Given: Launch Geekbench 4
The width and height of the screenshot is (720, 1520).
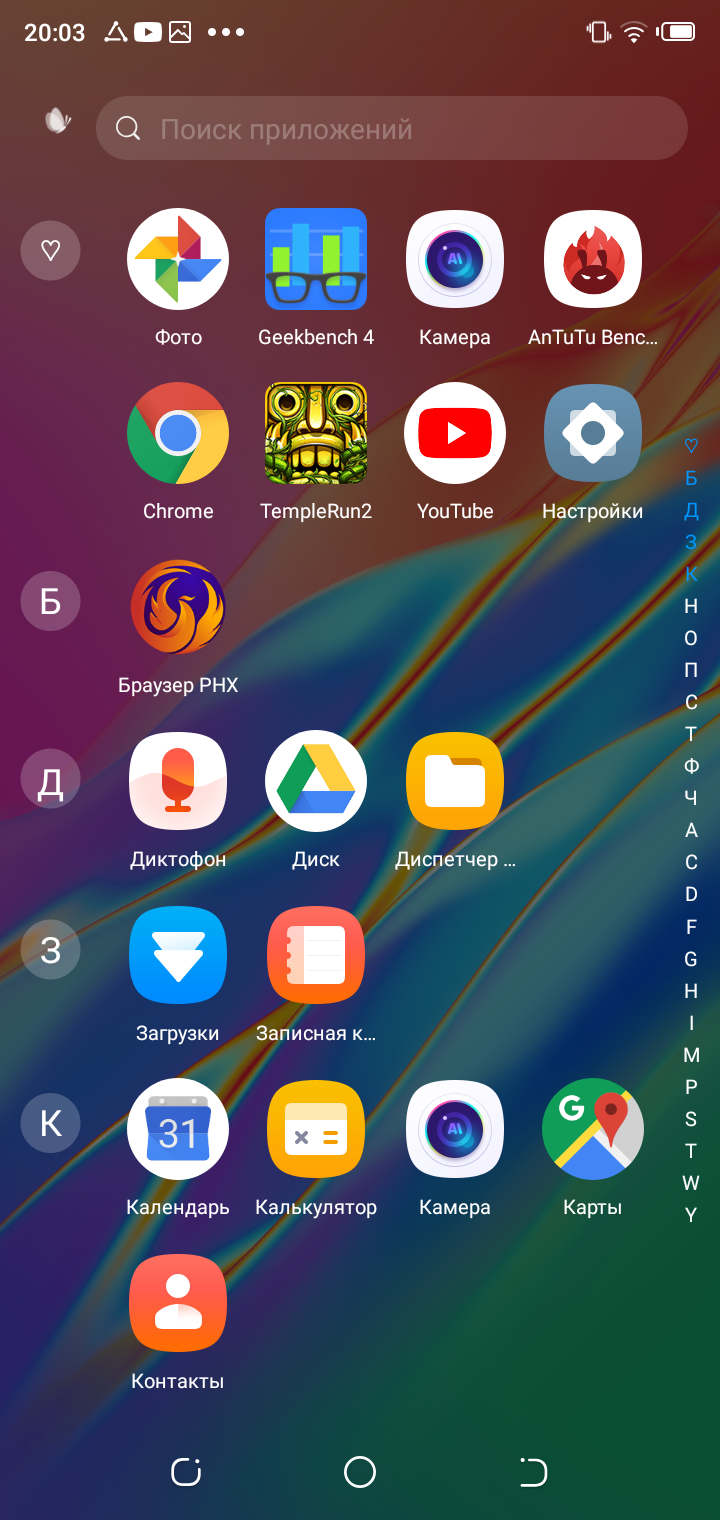Looking at the screenshot, I should coord(316,259).
